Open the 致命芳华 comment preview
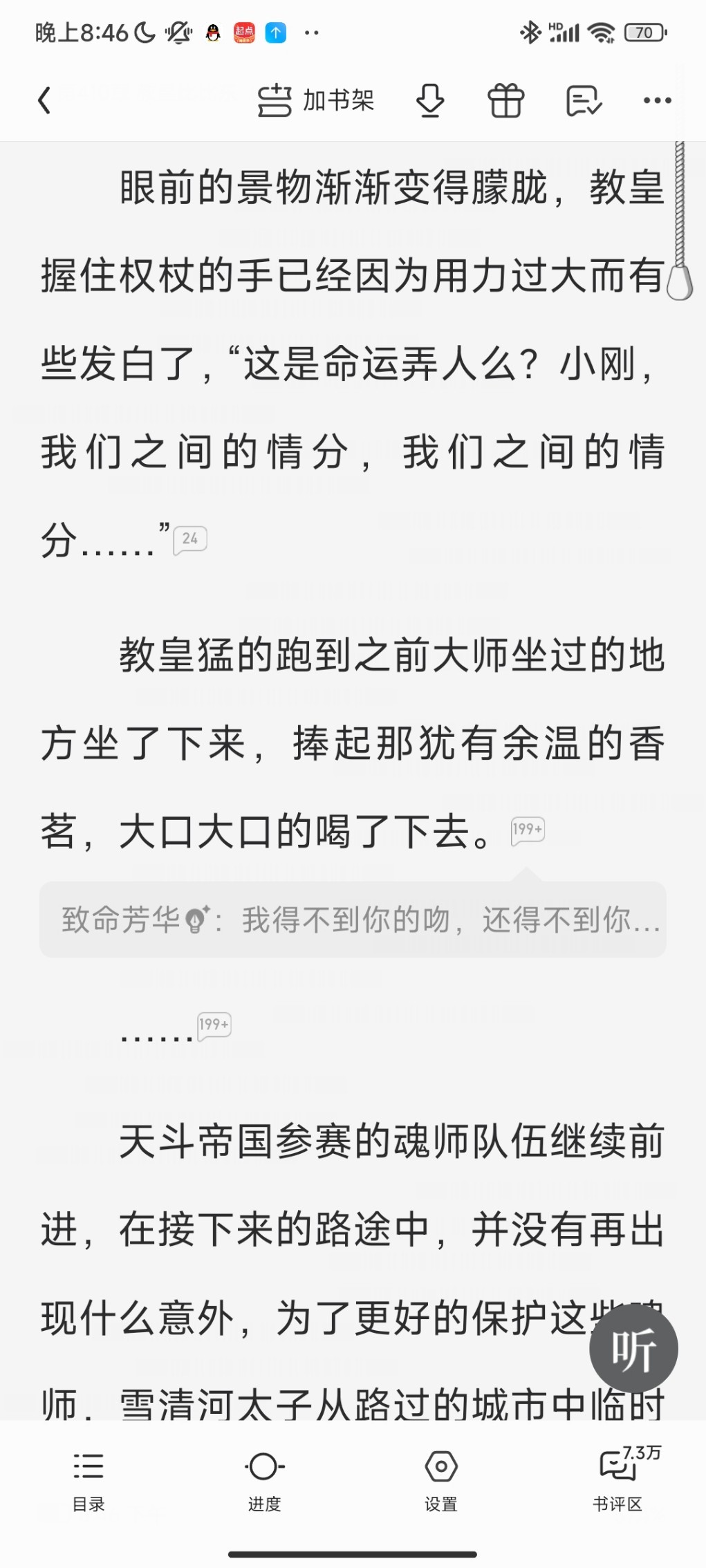 353,920
